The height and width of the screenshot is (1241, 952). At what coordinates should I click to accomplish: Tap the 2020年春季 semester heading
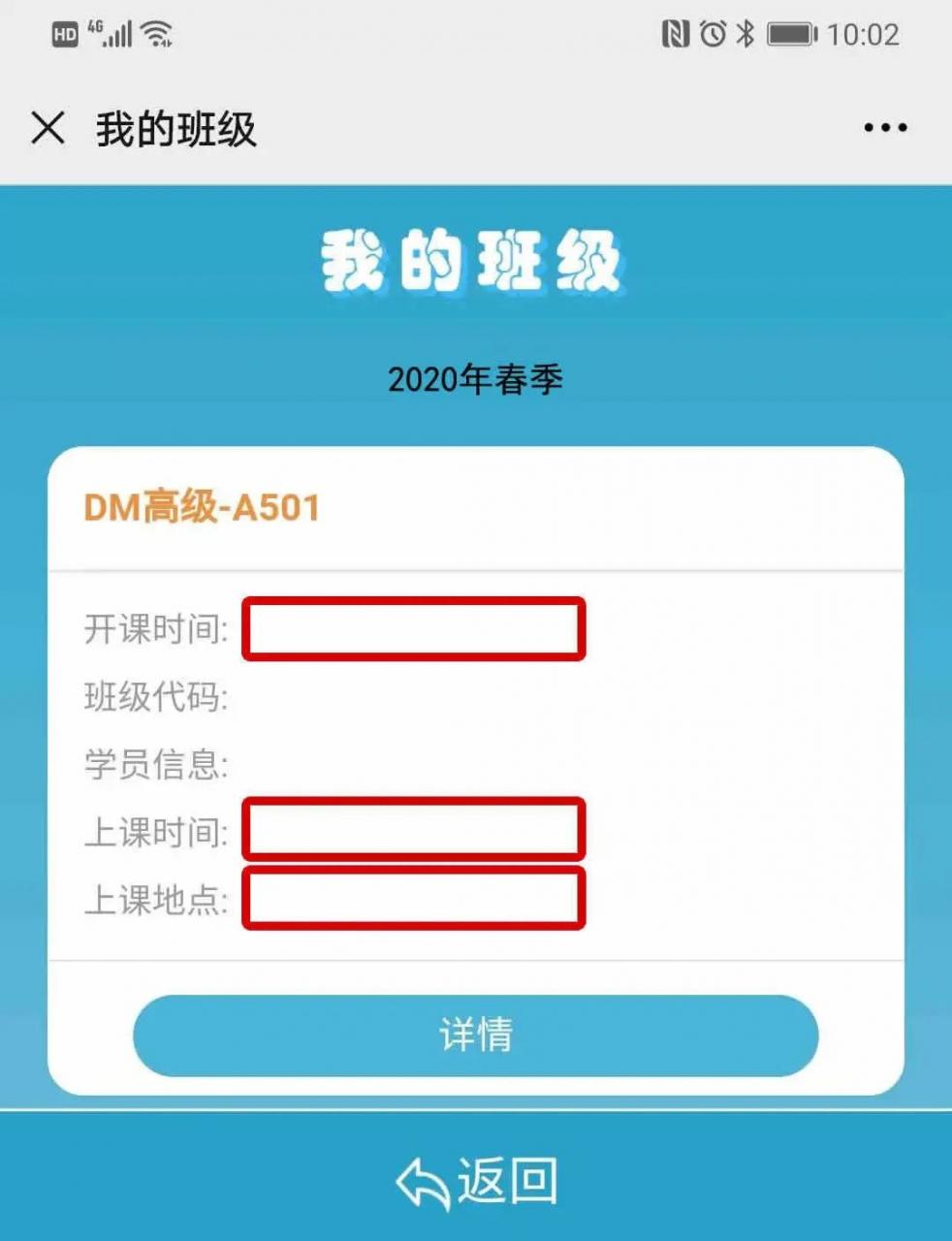click(x=475, y=378)
